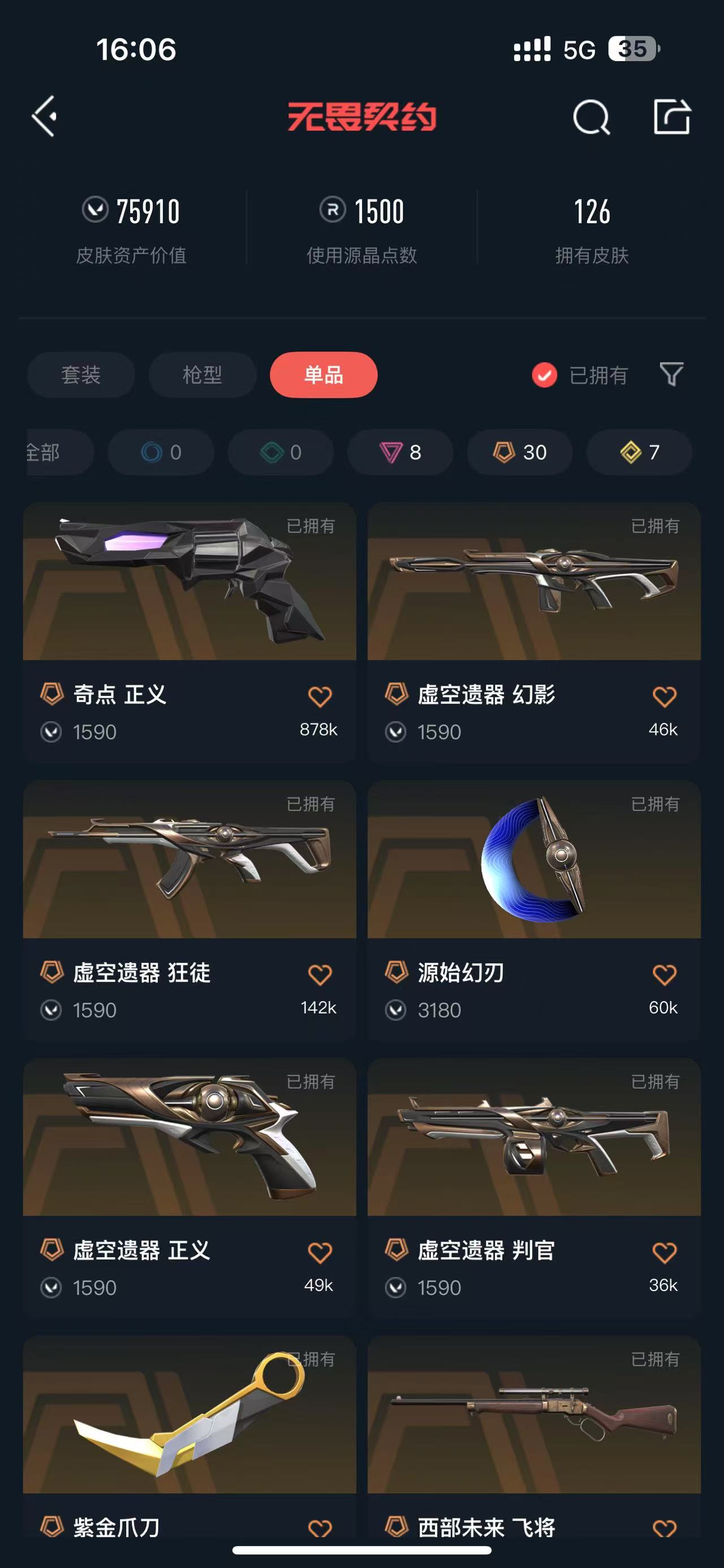Open the funnel filter options
The width and height of the screenshot is (724, 1568).
click(671, 374)
